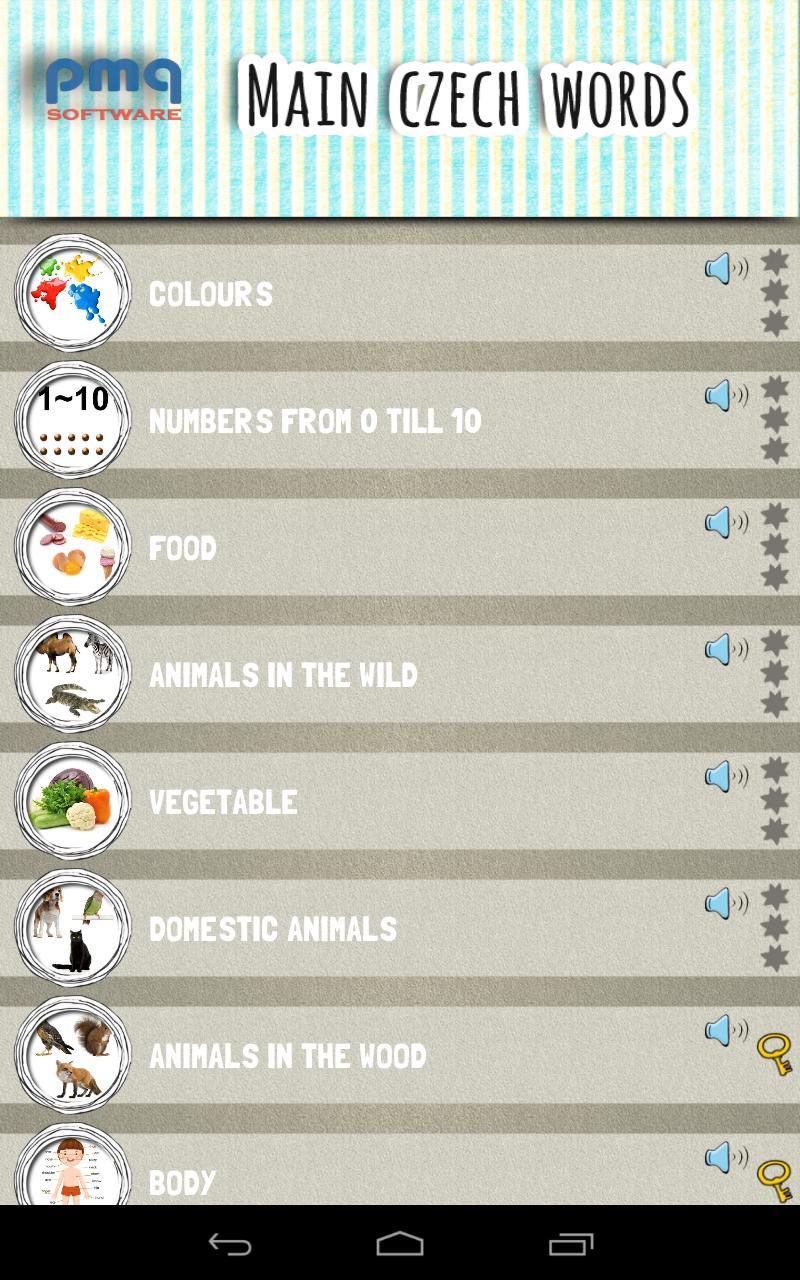Play audio for the Vegetable category
Viewport: 800px width, 1280px height.
(727, 774)
